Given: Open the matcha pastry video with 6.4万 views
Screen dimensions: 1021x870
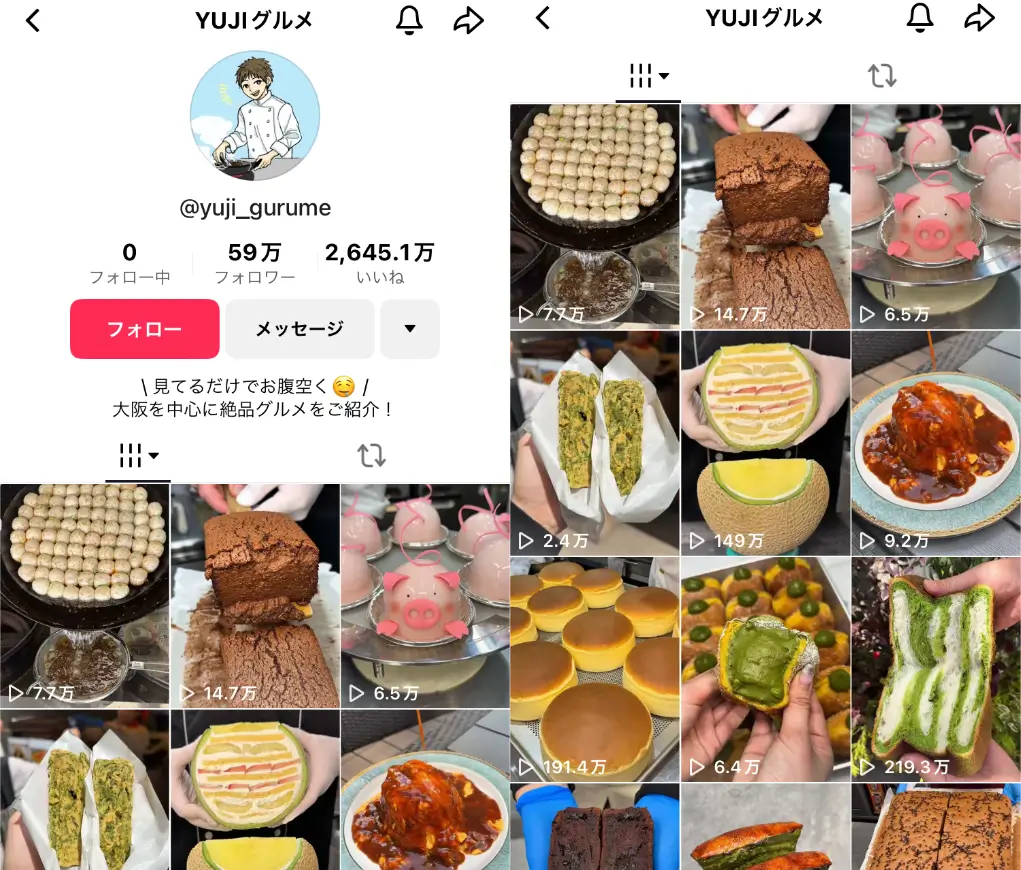Looking at the screenshot, I should (x=765, y=669).
